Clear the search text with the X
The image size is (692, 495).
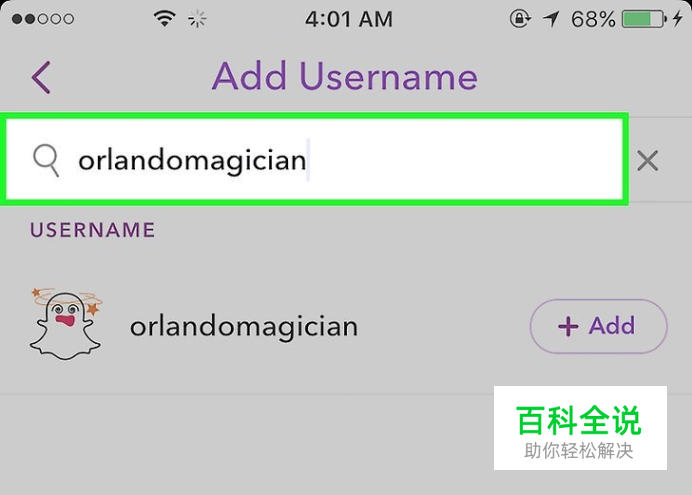point(647,160)
